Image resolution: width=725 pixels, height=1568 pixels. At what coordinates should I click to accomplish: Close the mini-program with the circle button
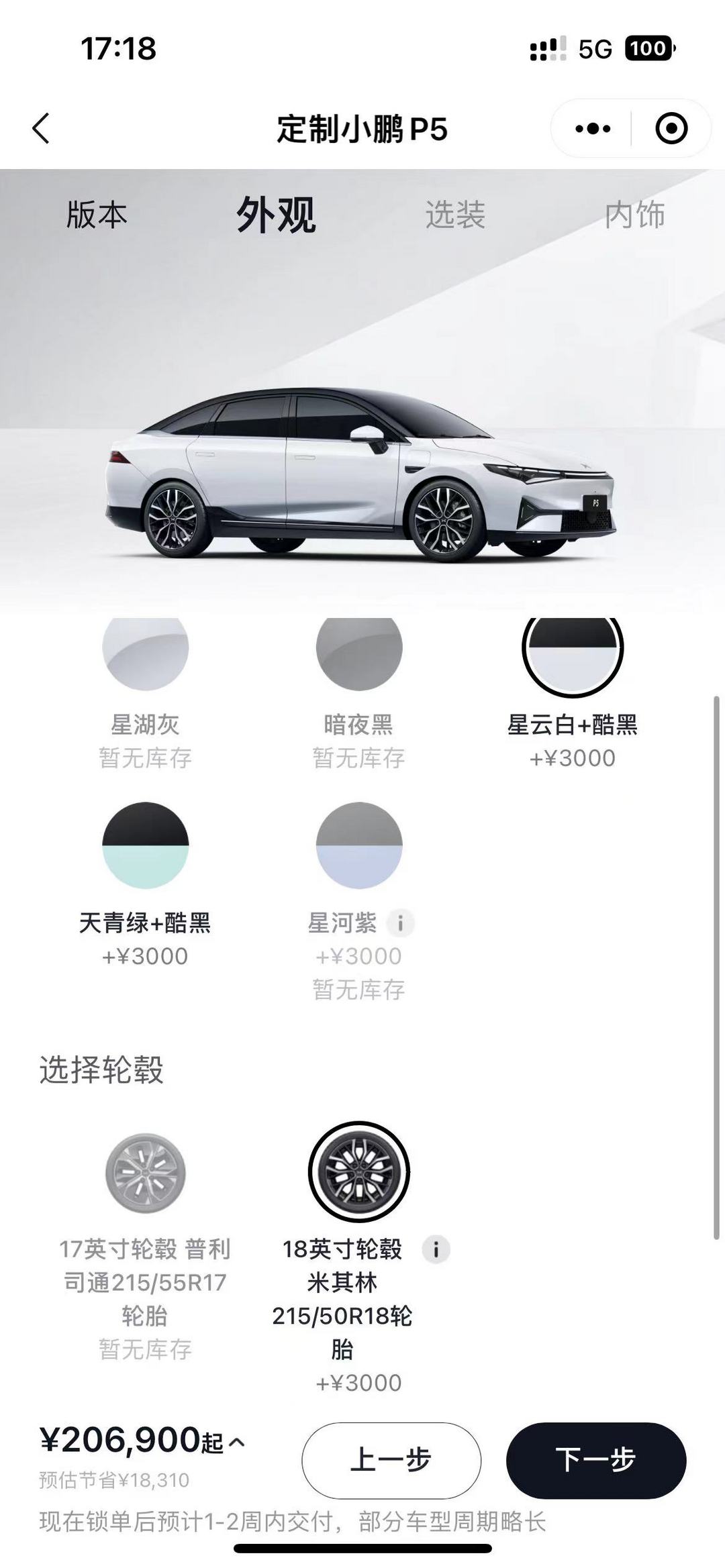point(671,128)
